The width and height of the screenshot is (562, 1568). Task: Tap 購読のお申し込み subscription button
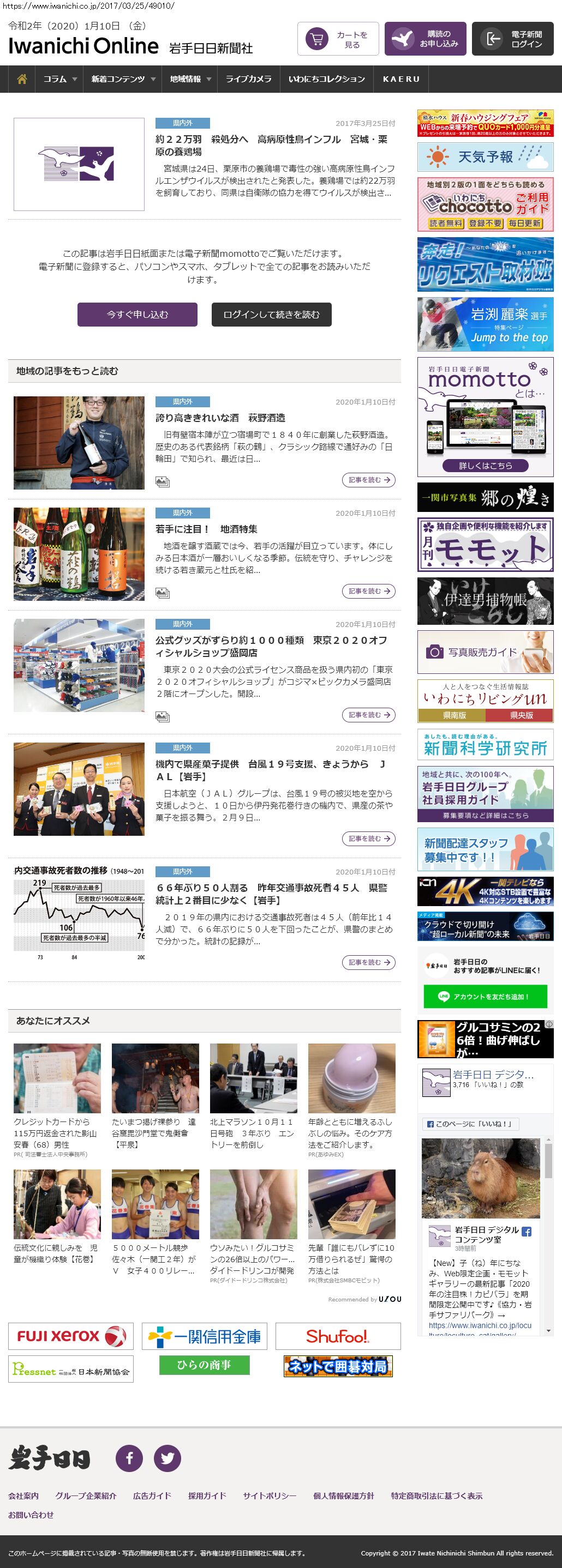pos(425,40)
